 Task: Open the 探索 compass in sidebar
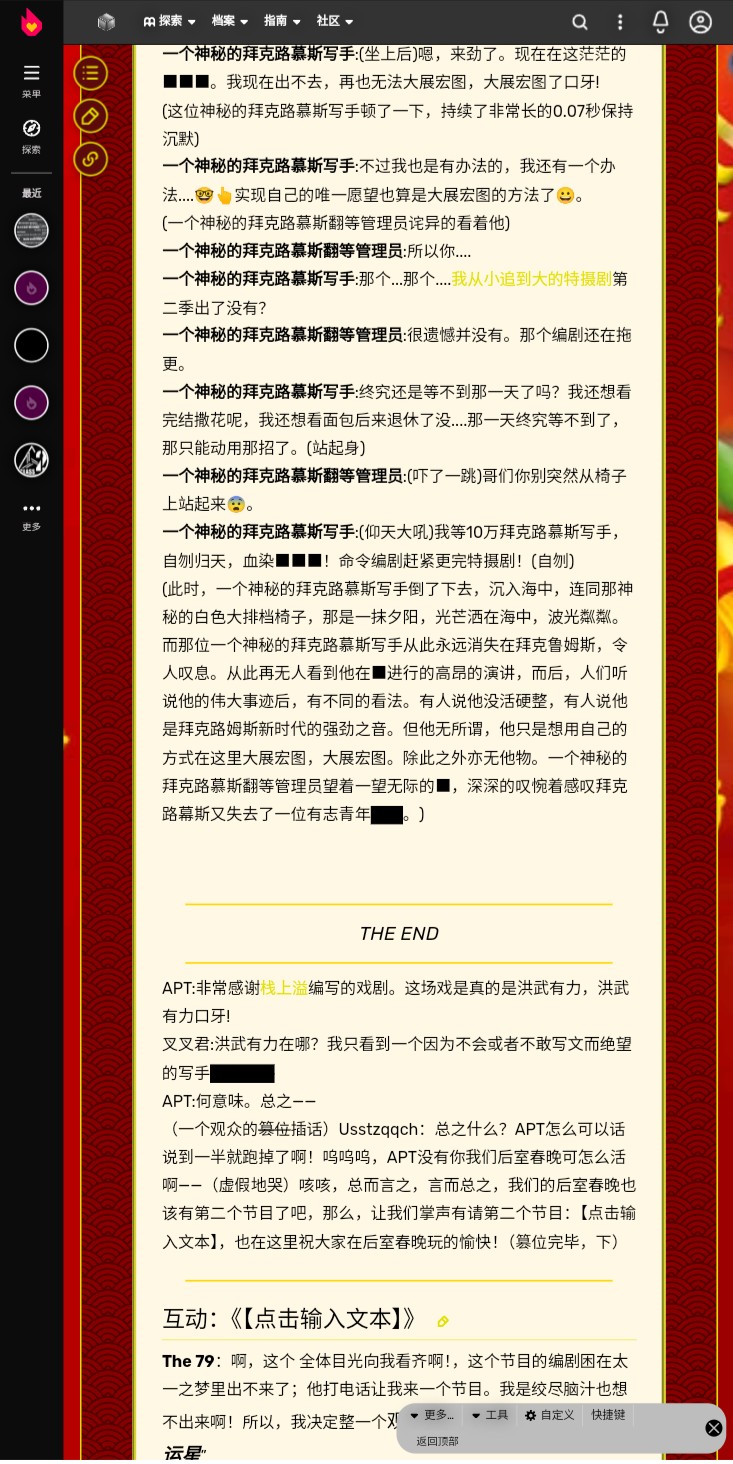click(x=31, y=135)
